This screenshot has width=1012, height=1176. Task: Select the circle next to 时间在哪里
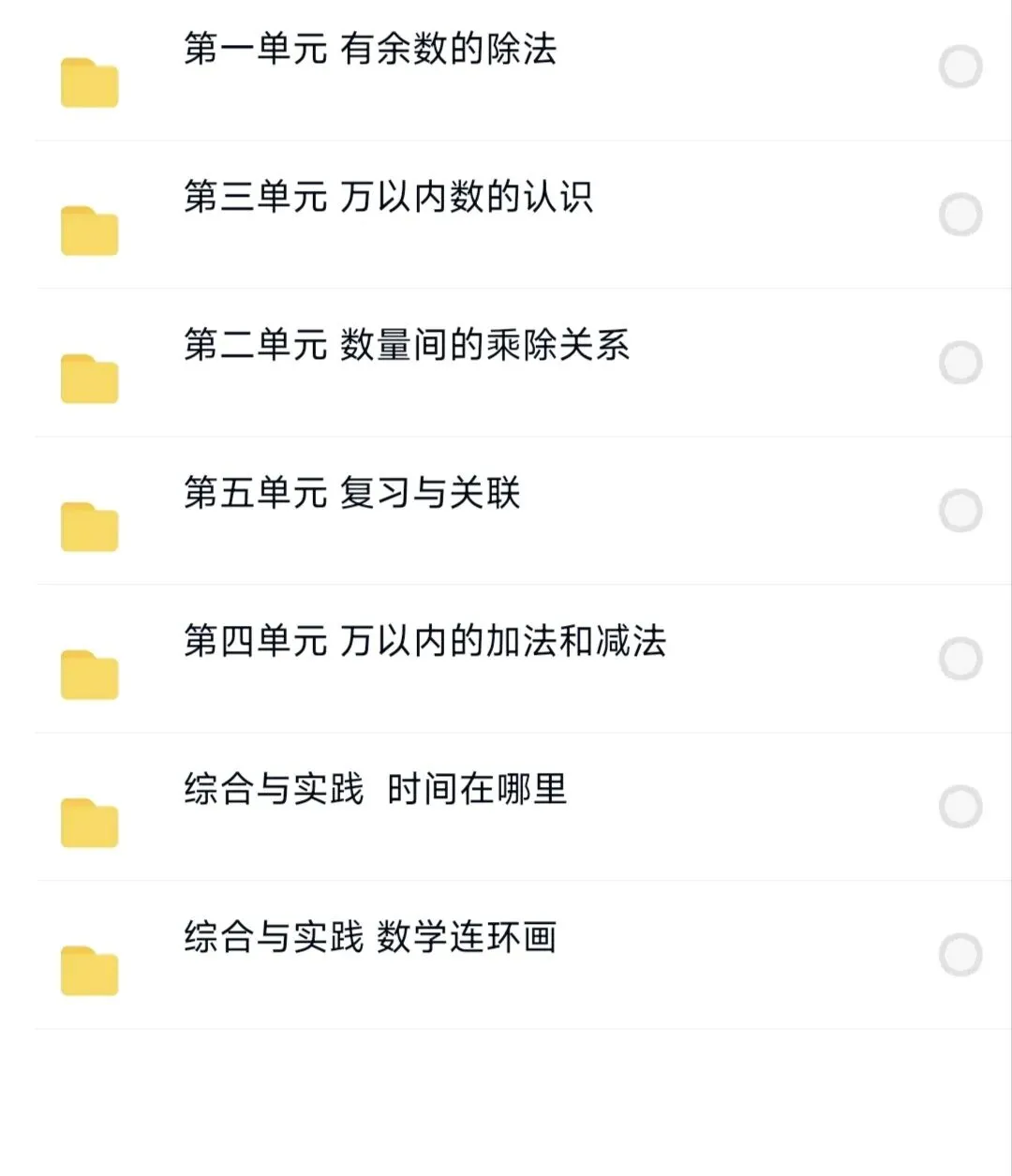pyautogui.click(x=960, y=807)
